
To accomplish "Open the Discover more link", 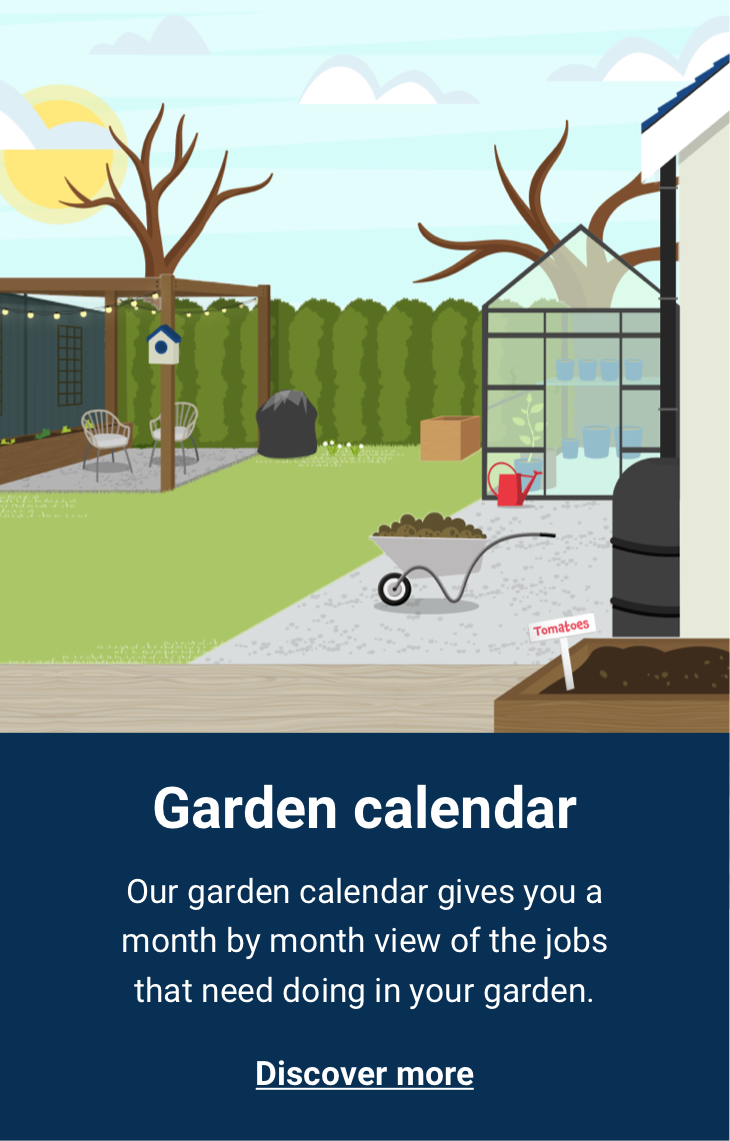I will (364, 1073).
